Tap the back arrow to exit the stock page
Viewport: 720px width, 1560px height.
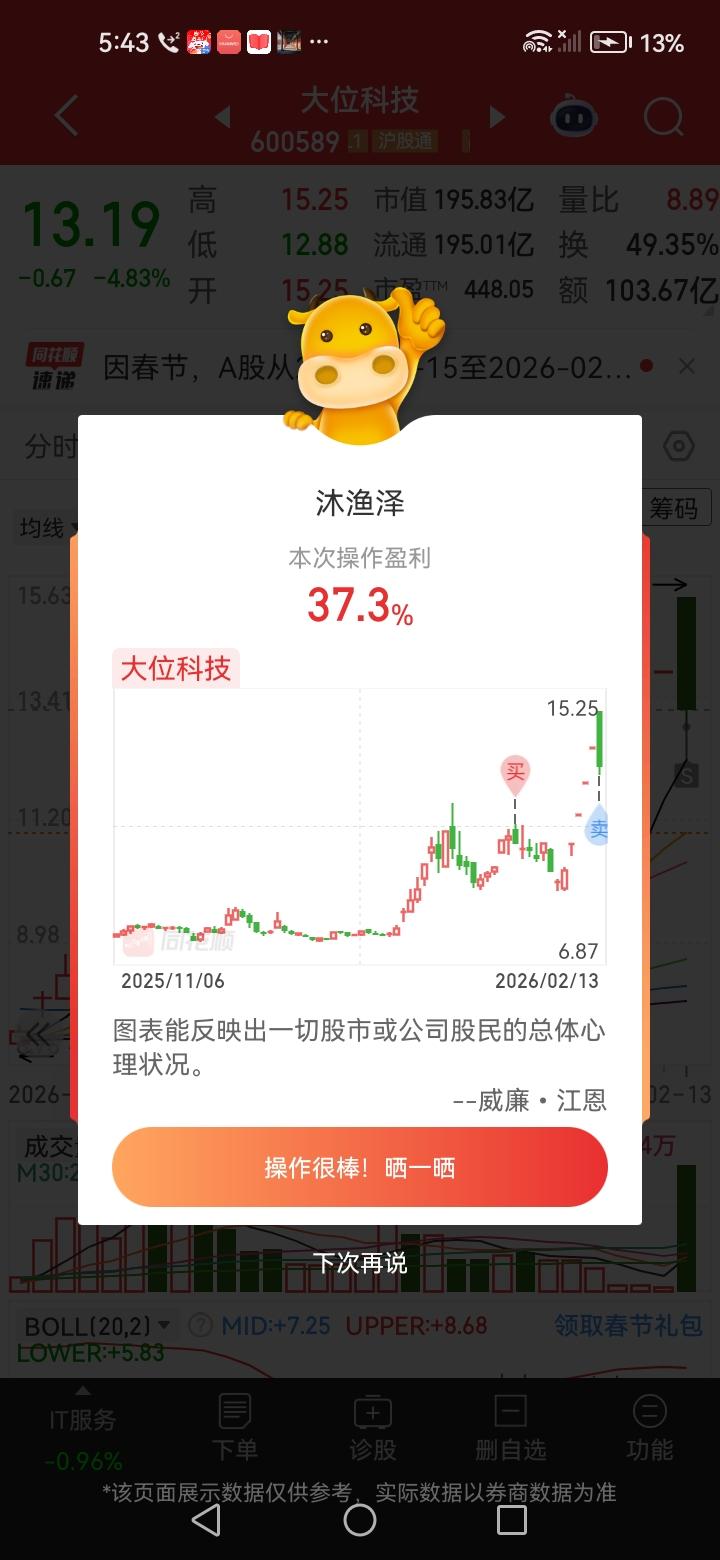[65, 115]
